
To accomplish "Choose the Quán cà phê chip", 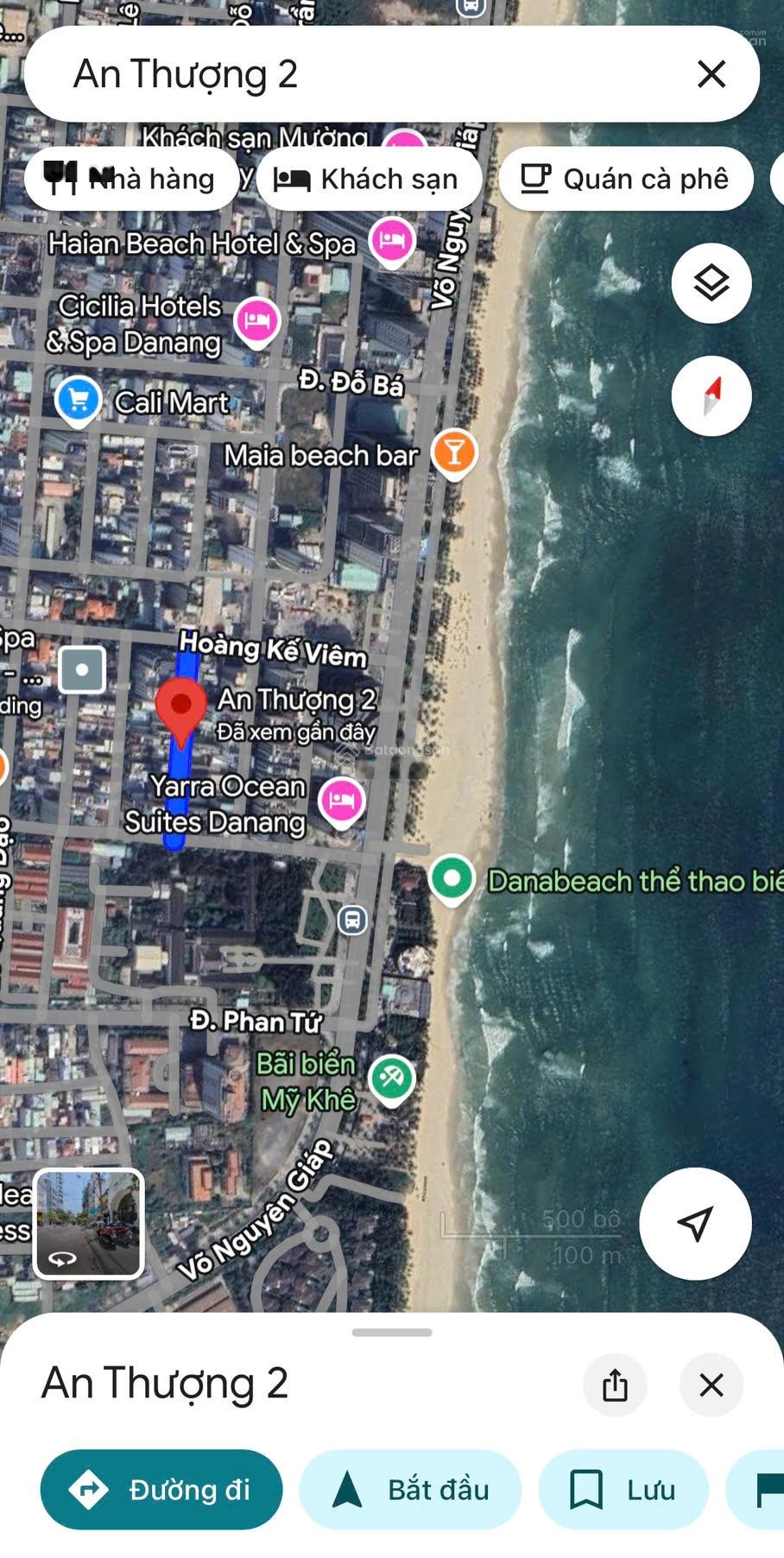I will [625, 179].
